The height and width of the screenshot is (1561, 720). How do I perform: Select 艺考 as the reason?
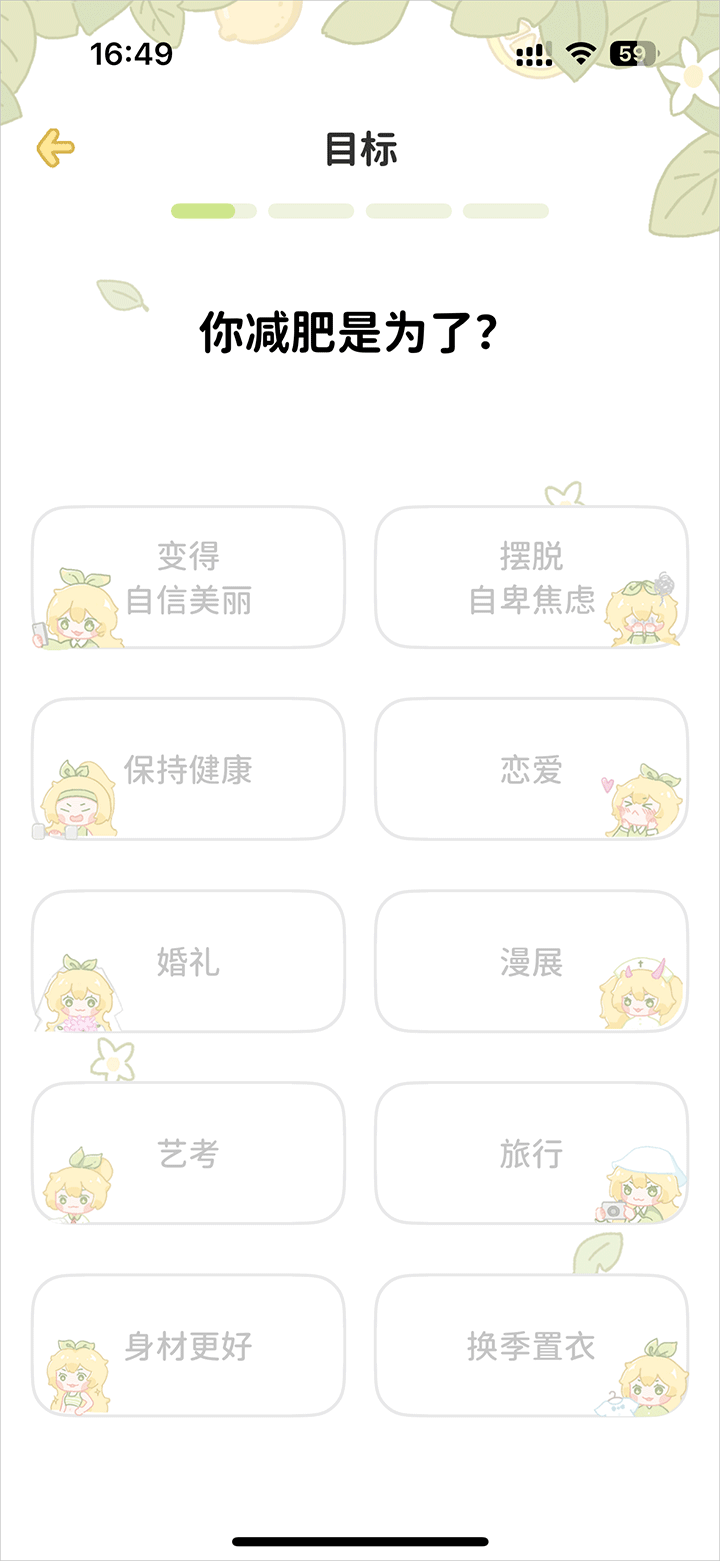188,1153
